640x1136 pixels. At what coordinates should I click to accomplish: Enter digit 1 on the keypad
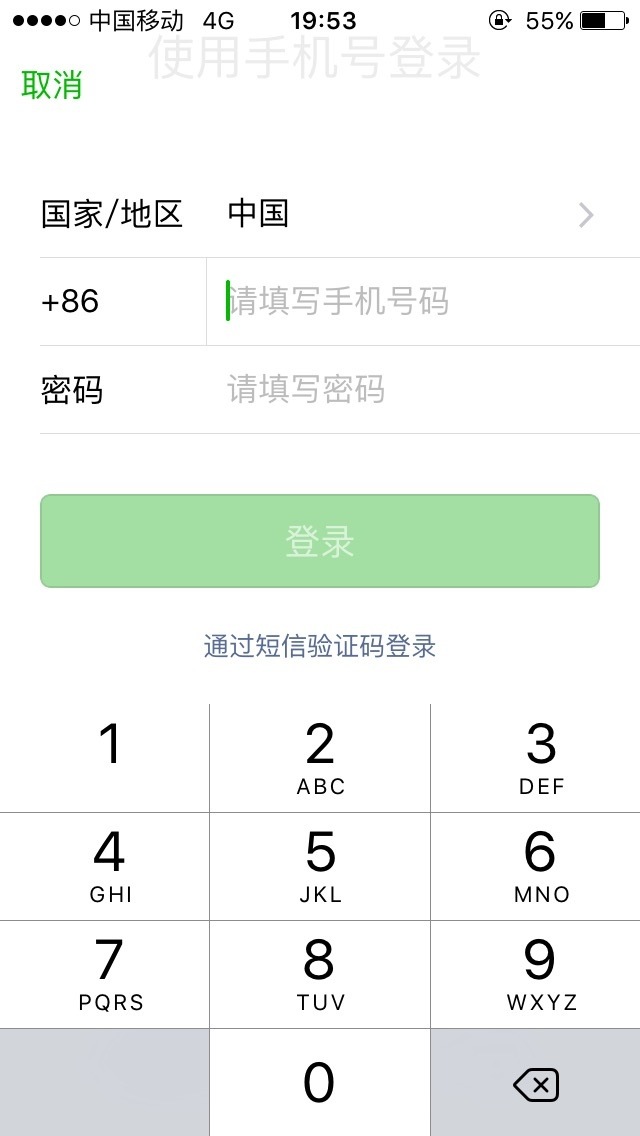click(105, 757)
